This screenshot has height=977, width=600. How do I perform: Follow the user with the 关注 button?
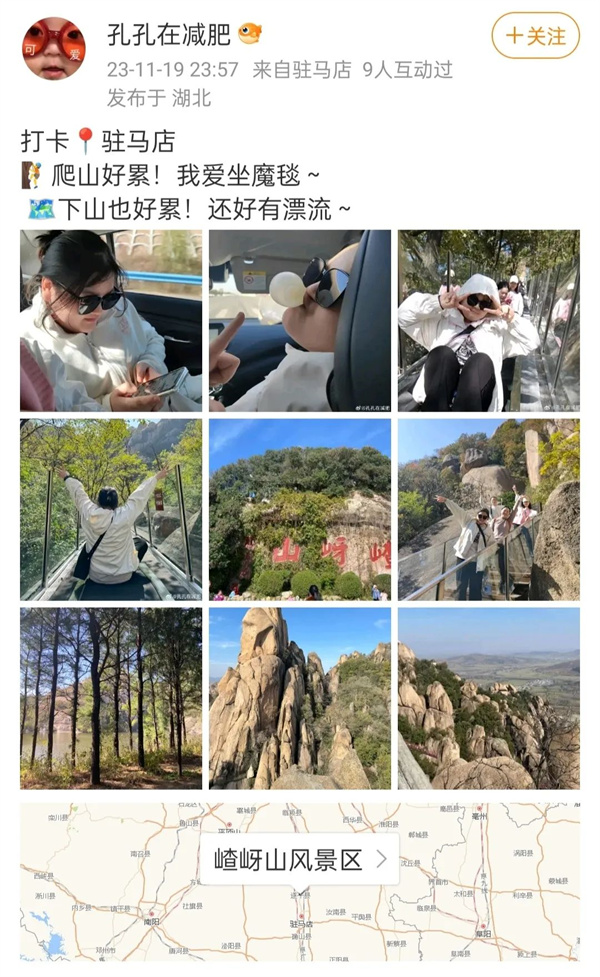pyautogui.click(x=535, y=36)
